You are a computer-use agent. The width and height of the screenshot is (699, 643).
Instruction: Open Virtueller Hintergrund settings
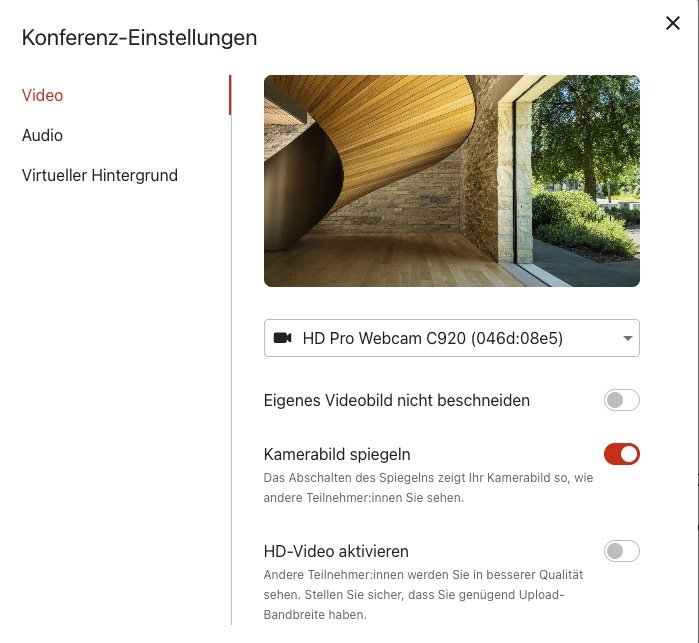click(x=100, y=175)
